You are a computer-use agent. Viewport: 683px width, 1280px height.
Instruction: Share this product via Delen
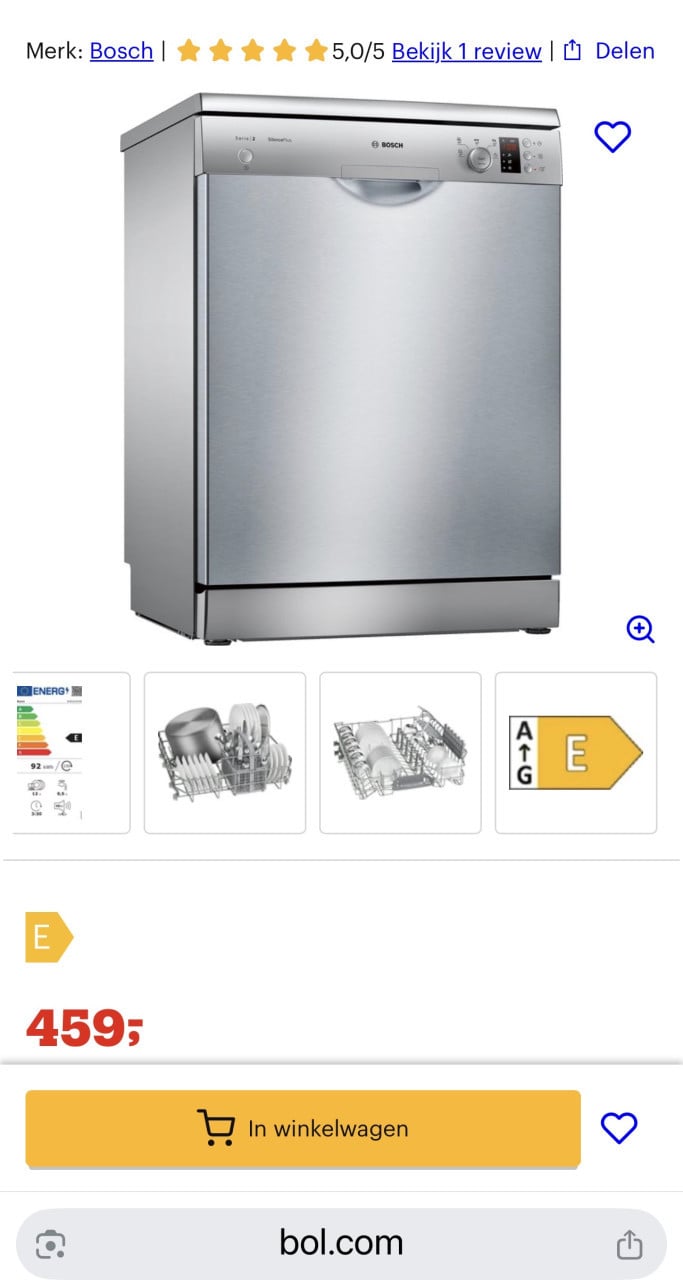(x=610, y=51)
